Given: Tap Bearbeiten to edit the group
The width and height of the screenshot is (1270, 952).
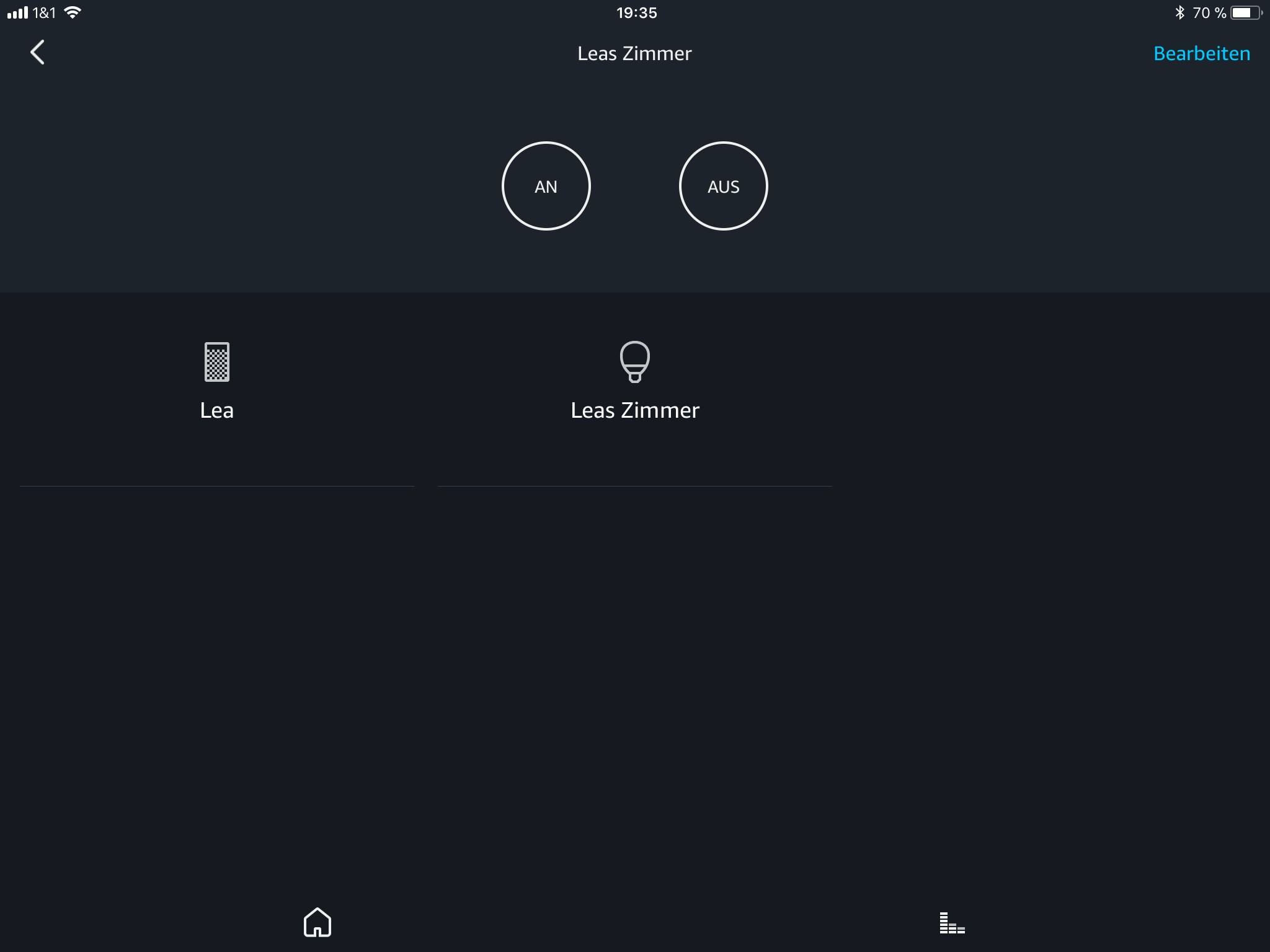Looking at the screenshot, I should (1201, 54).
